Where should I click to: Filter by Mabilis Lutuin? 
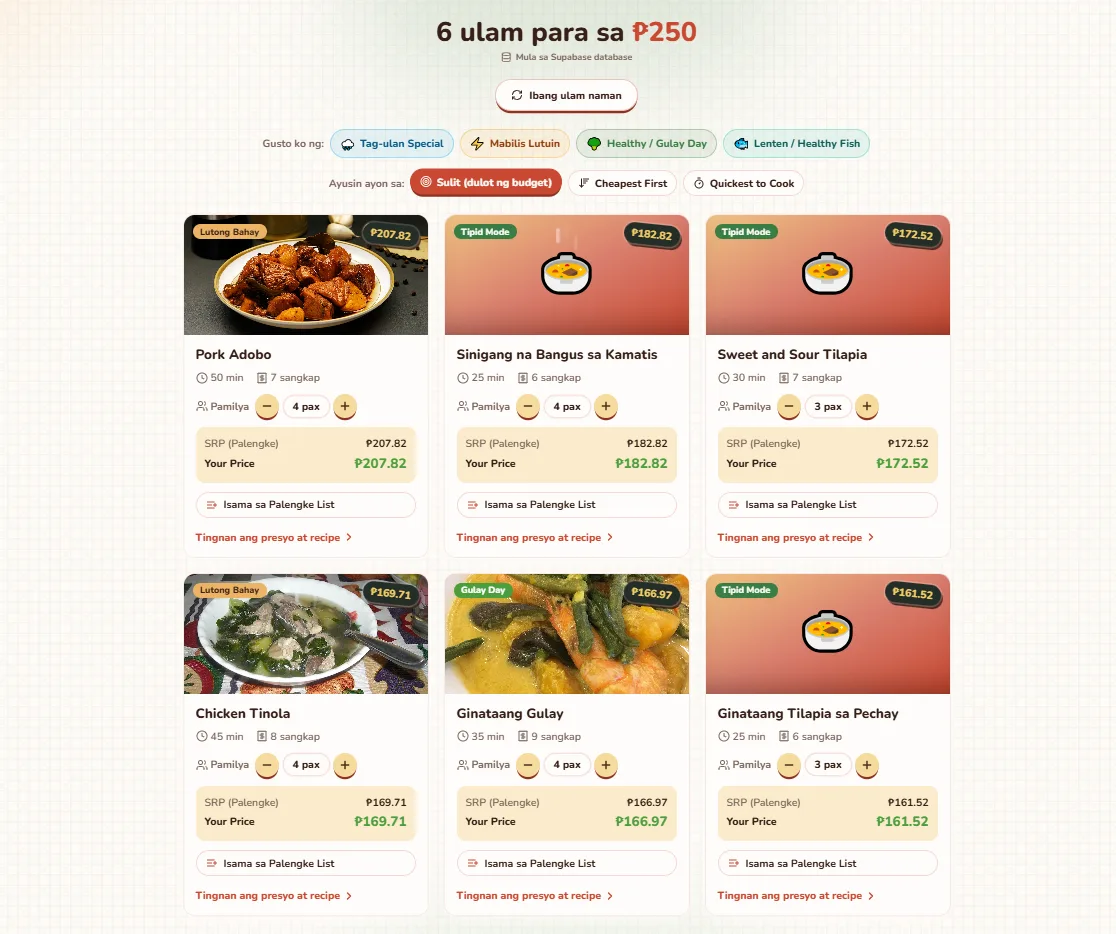(515, 143)
